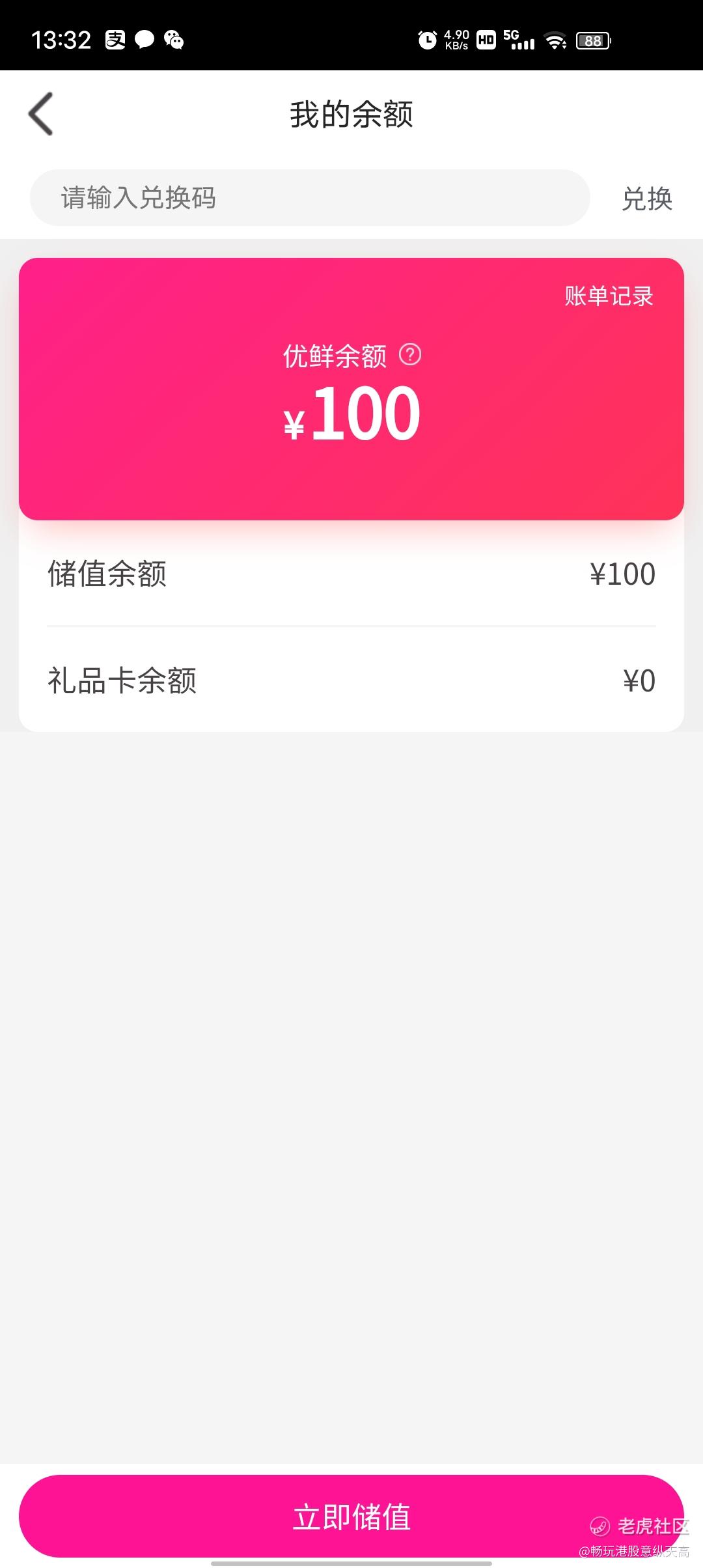Open the 优鲜余额 help question icon
The image size is (703, 1568).
click(410, 355)
